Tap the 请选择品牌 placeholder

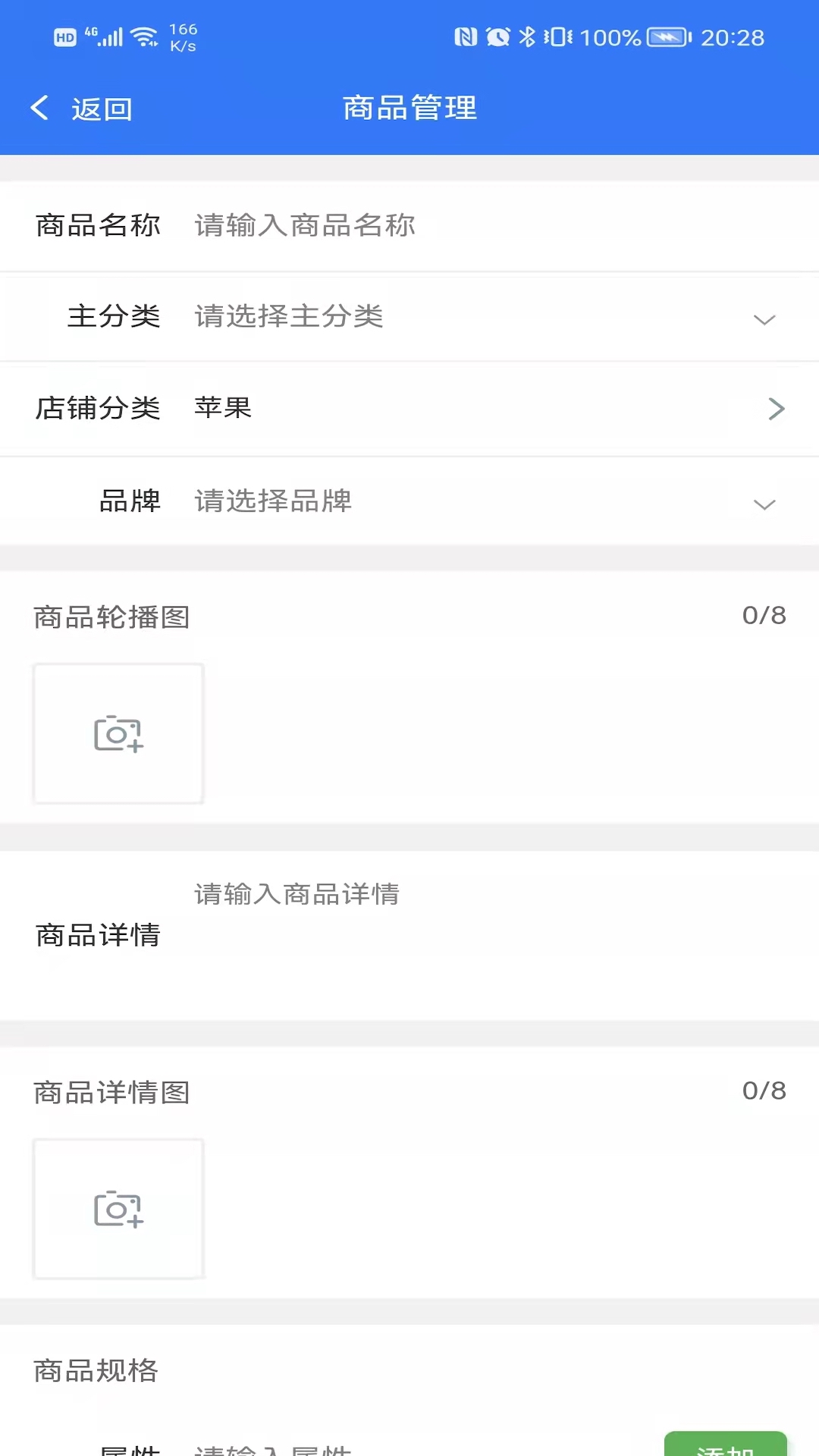pos(272,502)
